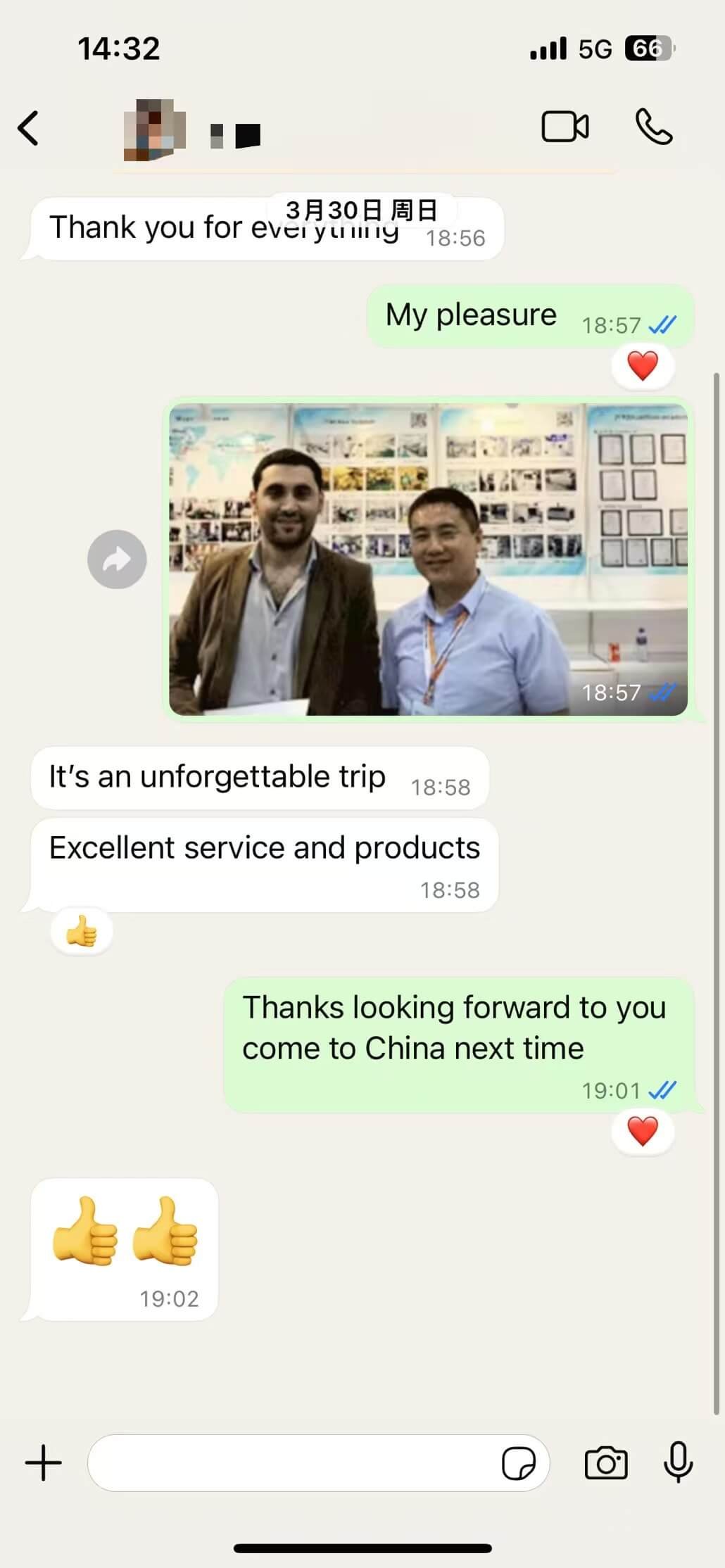Viewport: 725px width, 1568px height.
Task: Start a voice call
Action: 654,127
